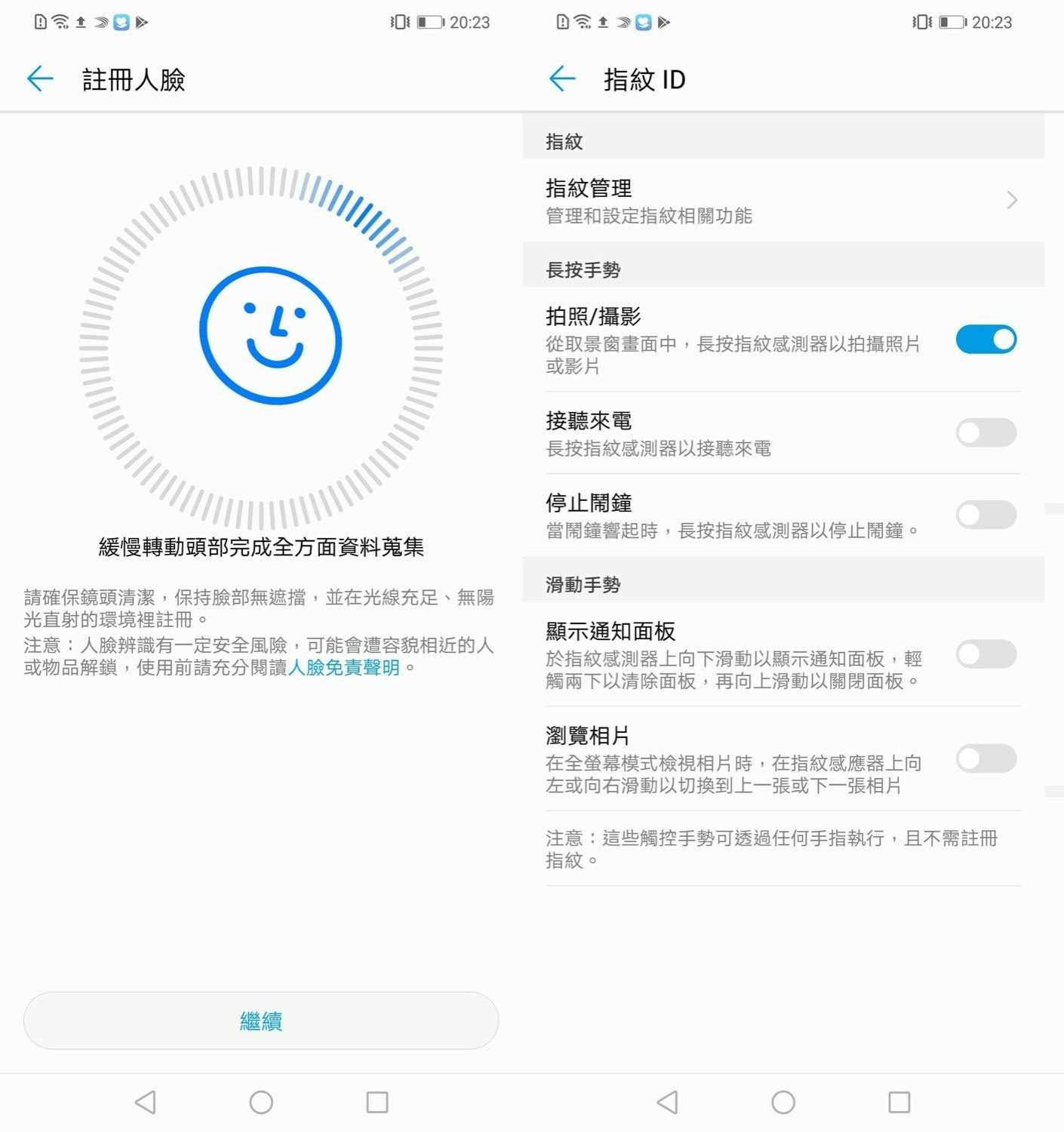
Task: Open 指紋管理 settings
Action: (x=782, y=201)
